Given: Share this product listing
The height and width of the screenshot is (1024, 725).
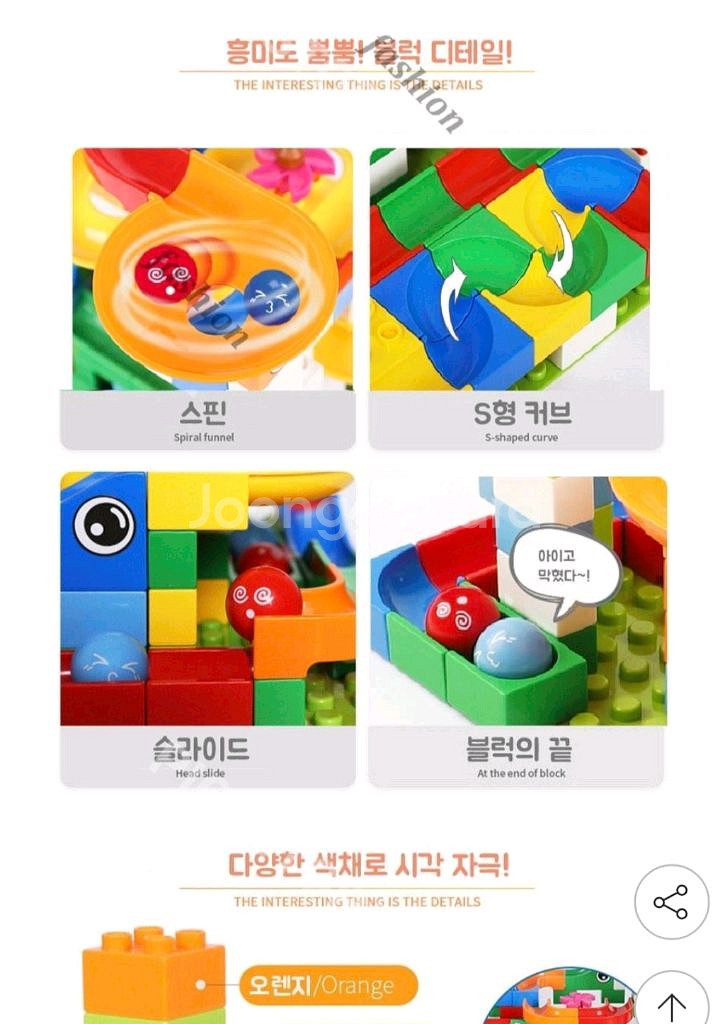Looking at the screenshot, I should pos(670,901).
